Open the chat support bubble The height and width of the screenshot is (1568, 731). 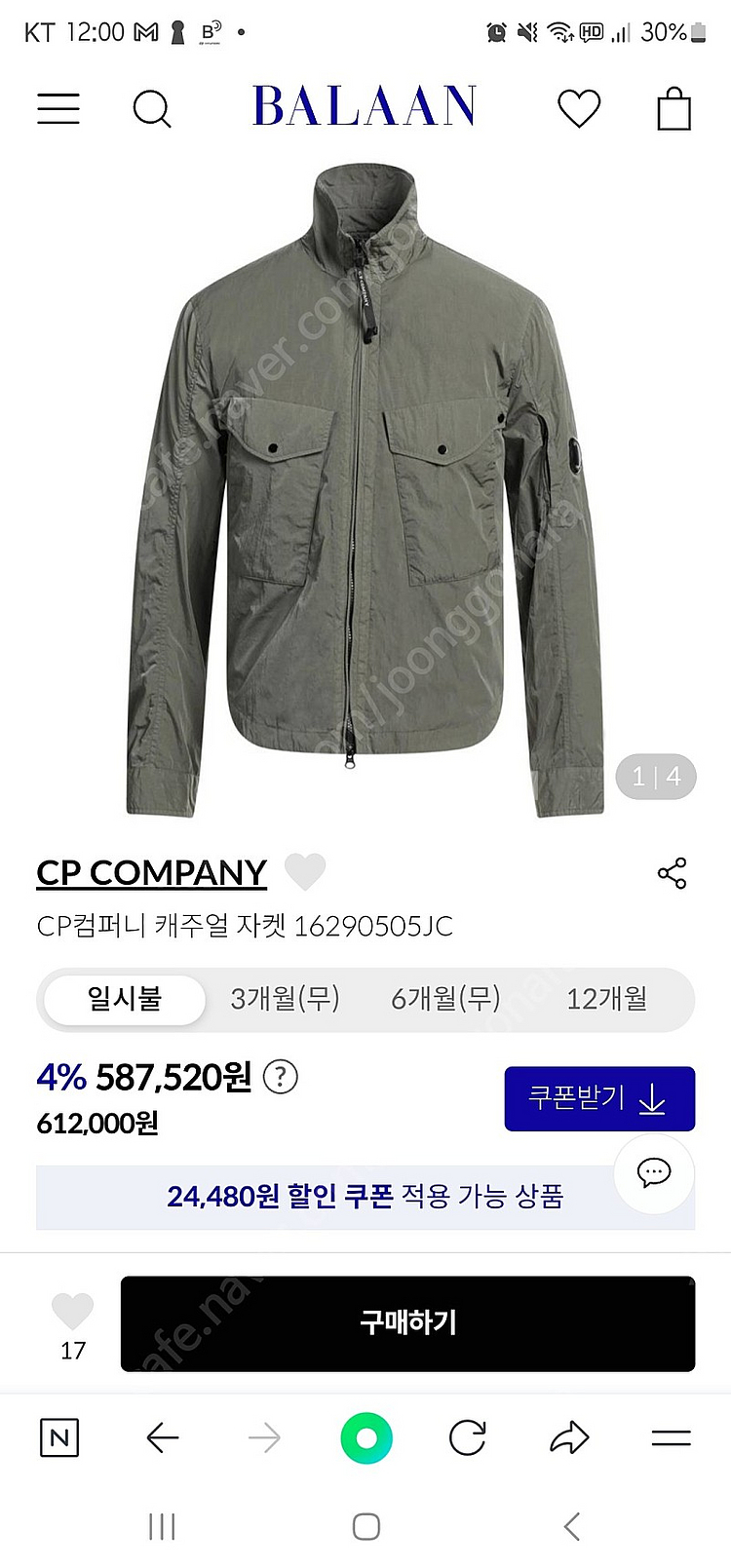[653, 1172]
